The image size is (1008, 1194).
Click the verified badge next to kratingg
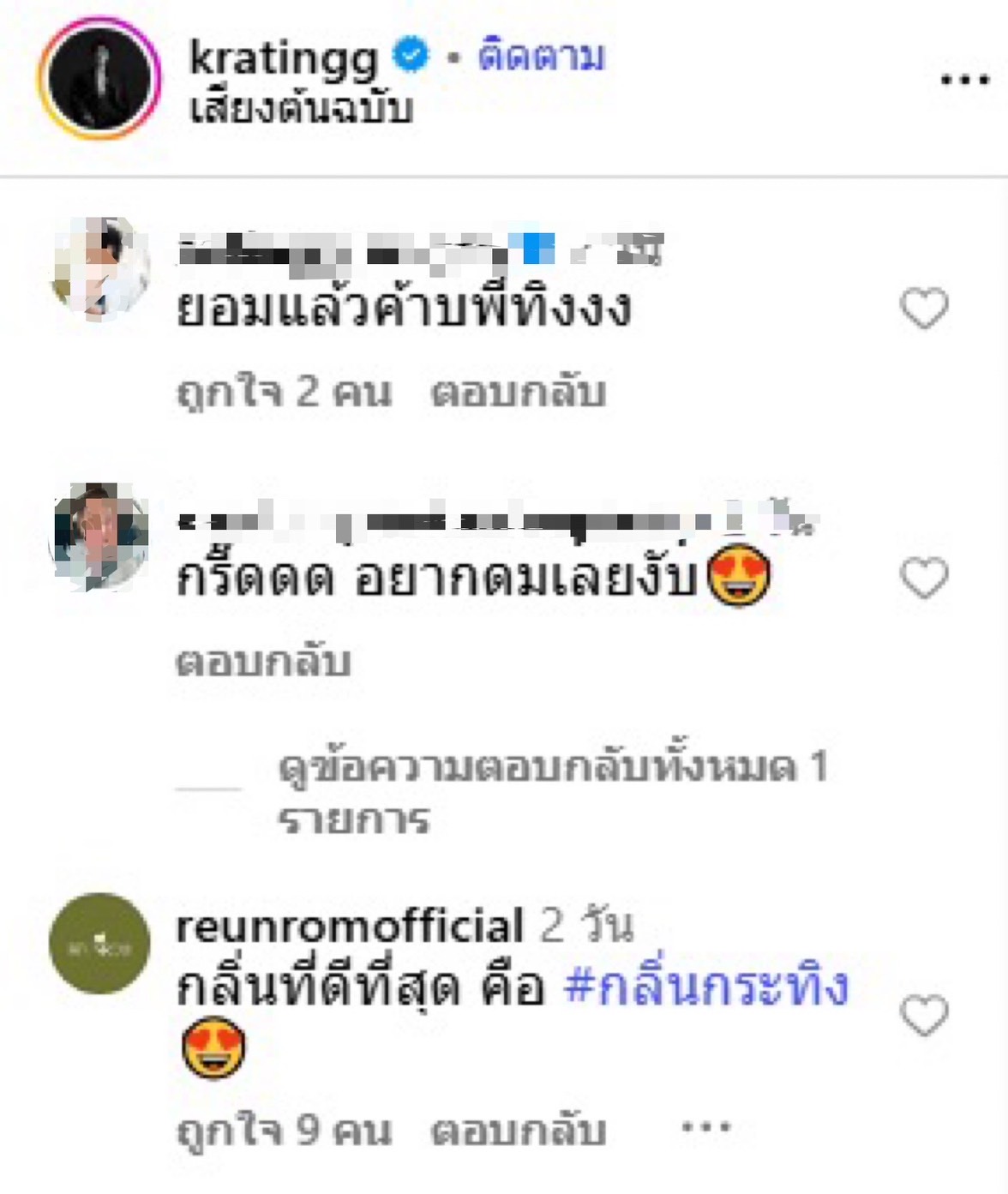point(409,53)
